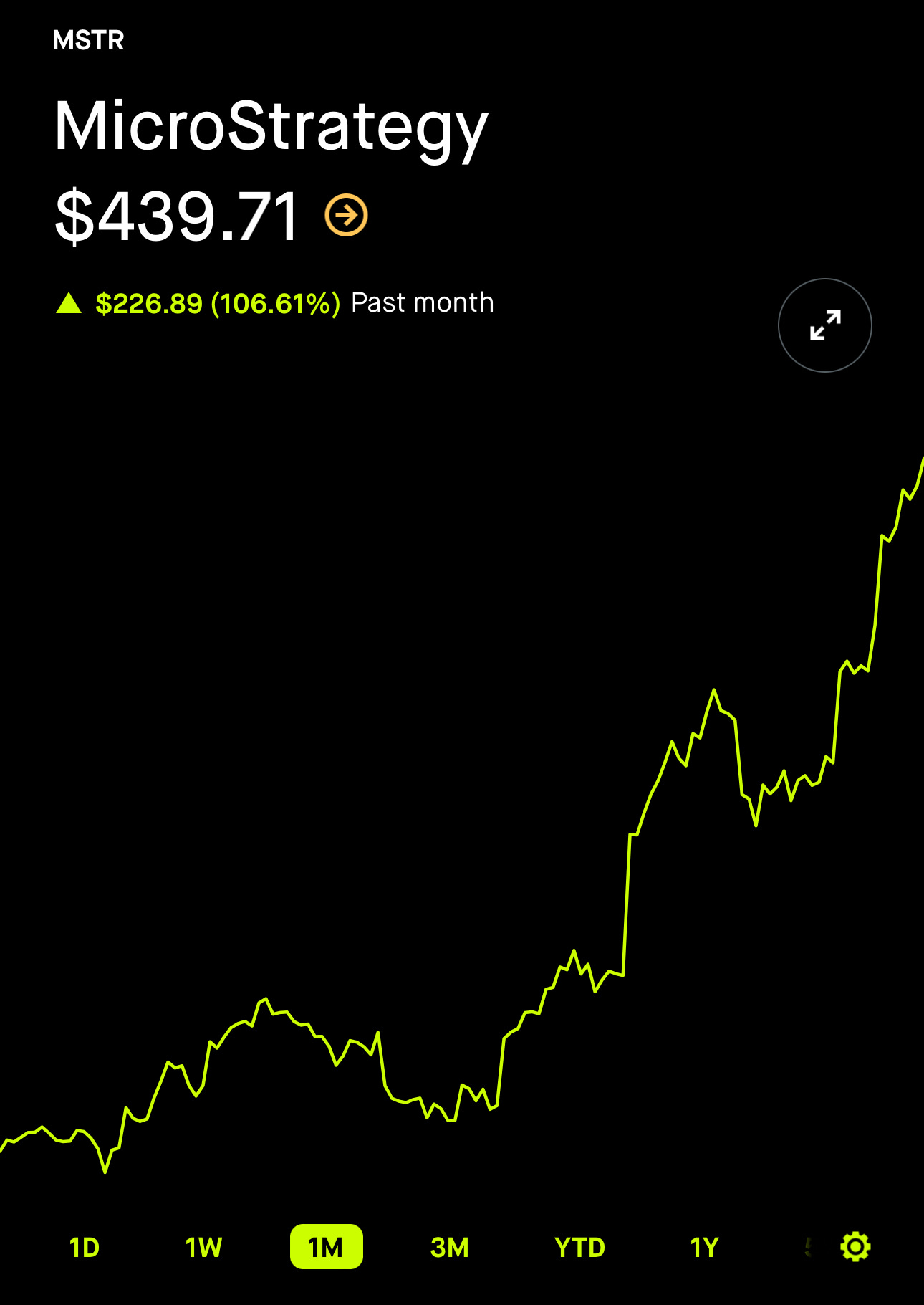924x1305 pixels.
Task: Open chart settings gear
Action: click(x=855, y=1247)
